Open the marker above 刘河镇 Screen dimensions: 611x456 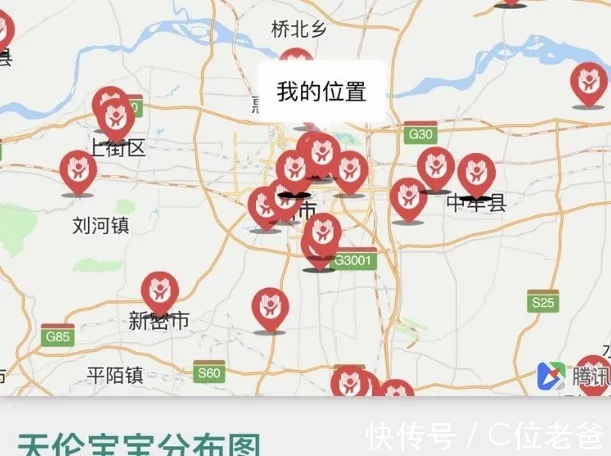click(x=78, y=170)
